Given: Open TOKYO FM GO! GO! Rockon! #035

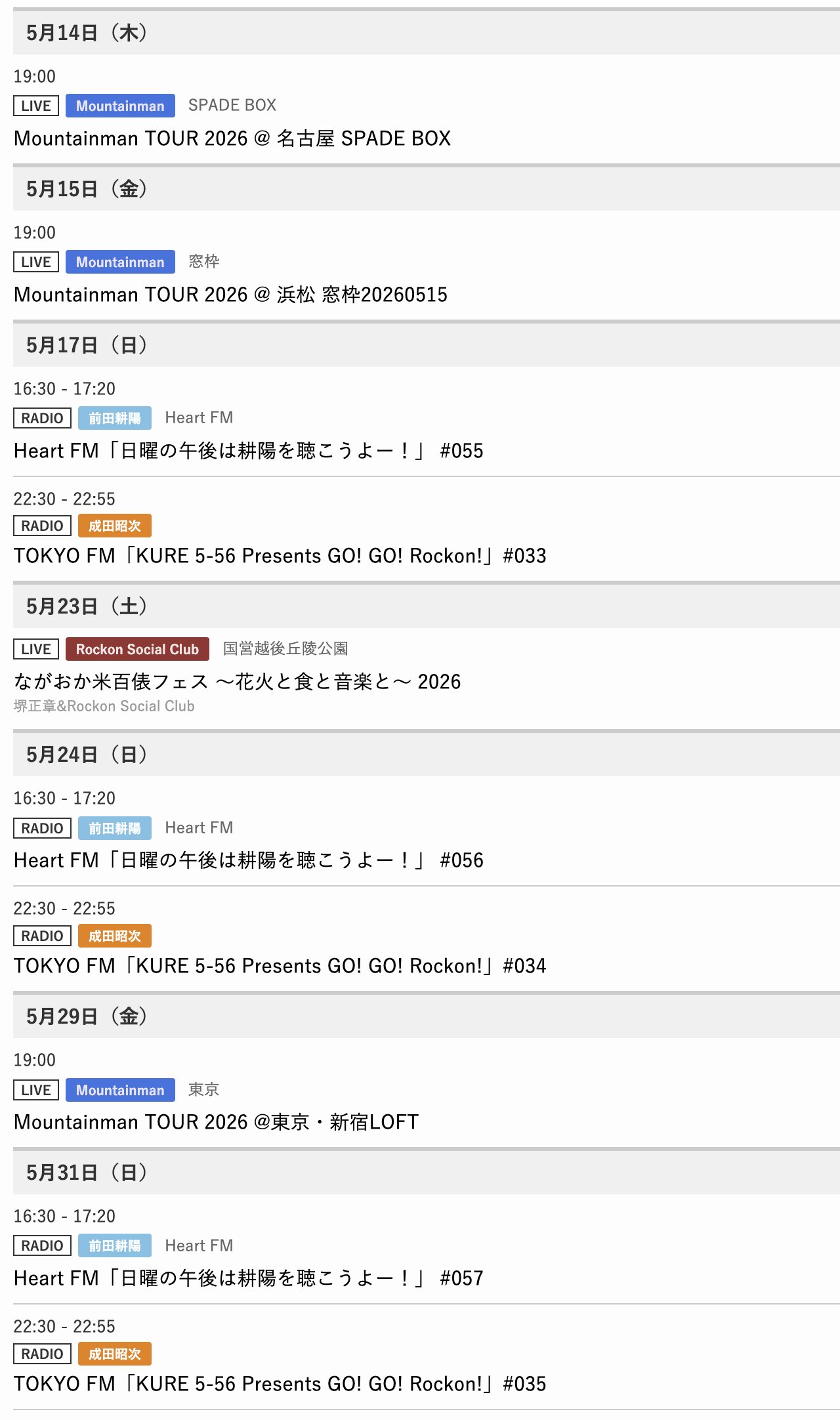Looking at the screenshot, I should click(x=280, y=1384).
